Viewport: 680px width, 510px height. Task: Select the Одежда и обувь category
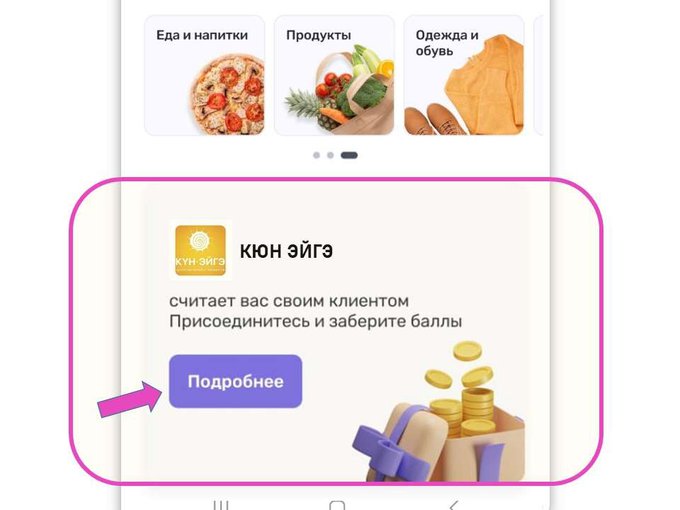464,76
